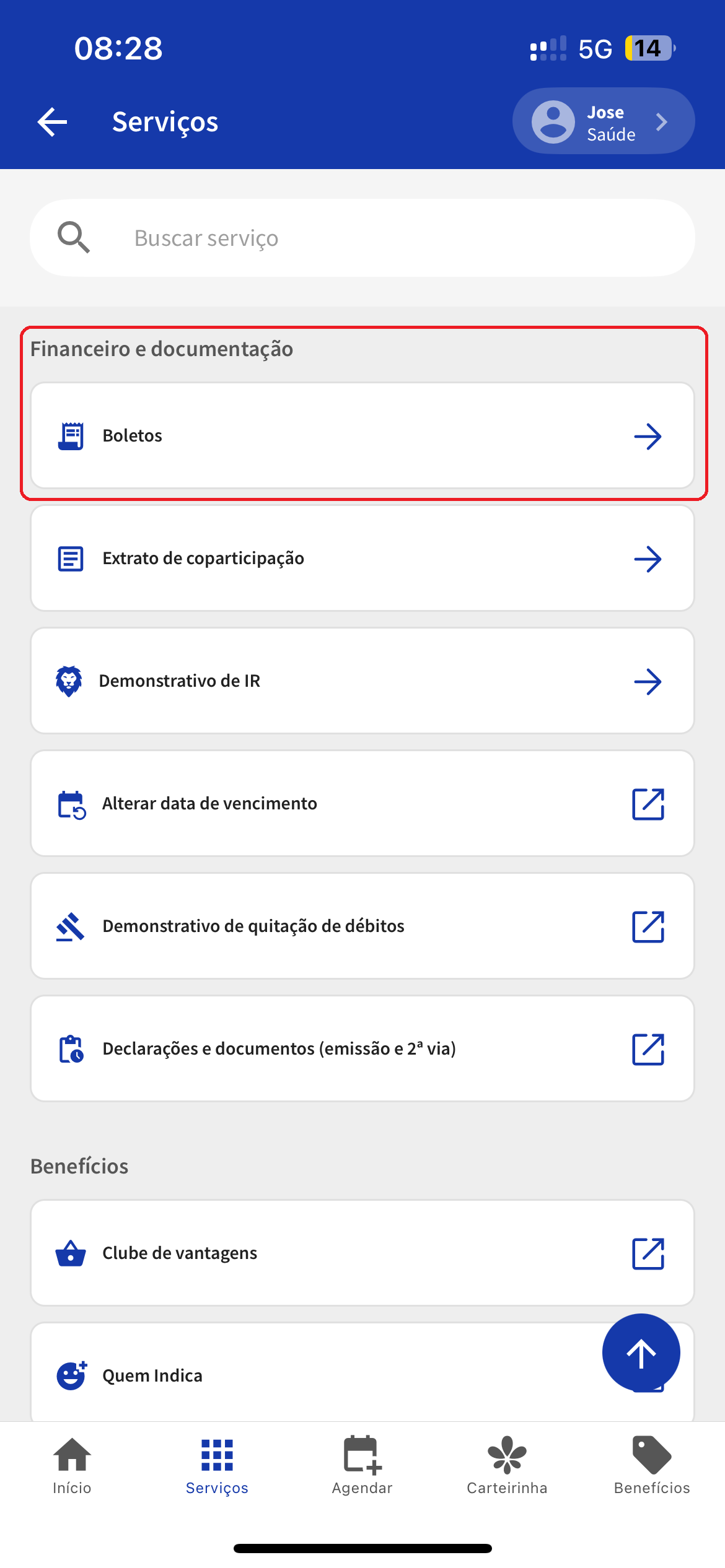Go back using the arrow icon
The height and width of the screenshot is (1568, 725).
pos(53,121)
